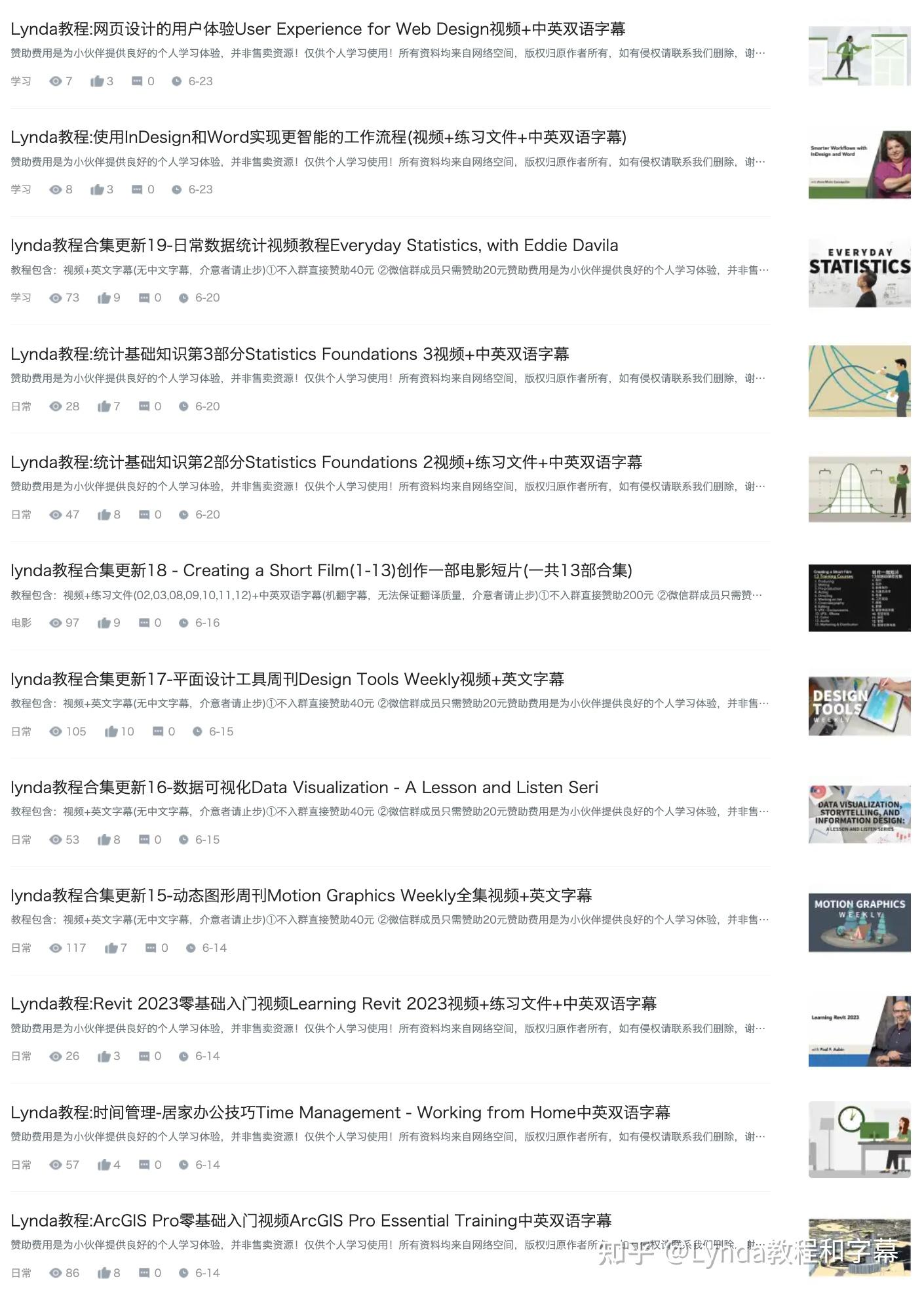This screenshot has height=1294, width=924.
Task: Open the Statistics Foundations 3 post
Action: click(290, 355)
